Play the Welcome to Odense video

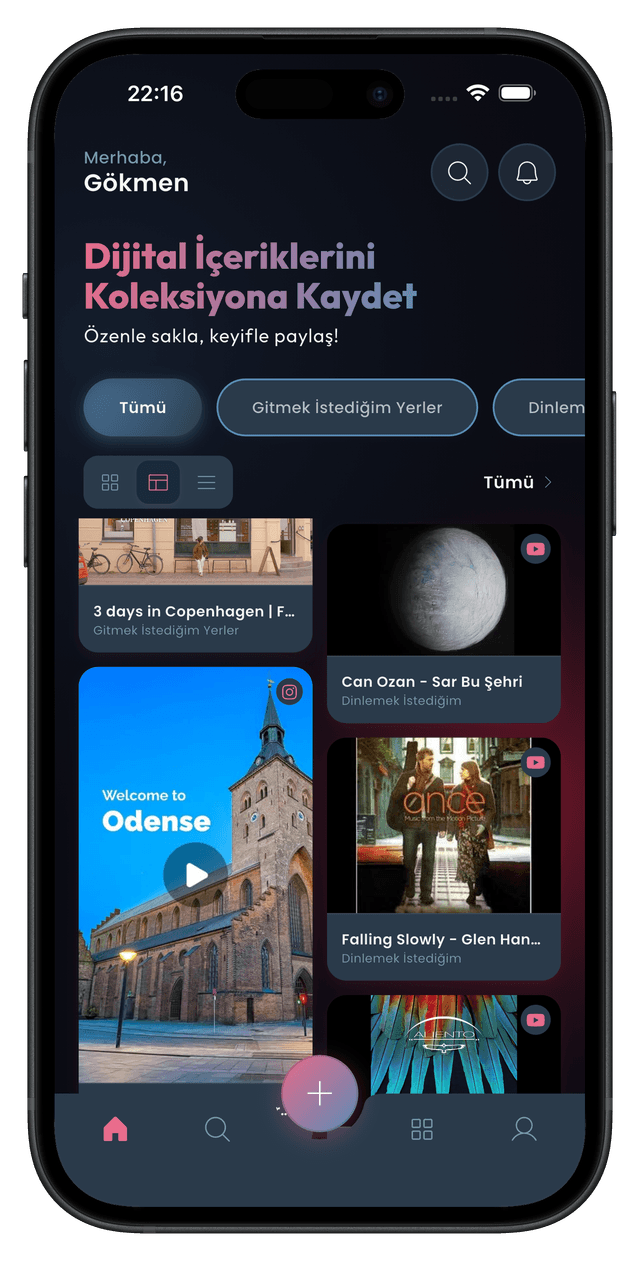coord(195,875)
